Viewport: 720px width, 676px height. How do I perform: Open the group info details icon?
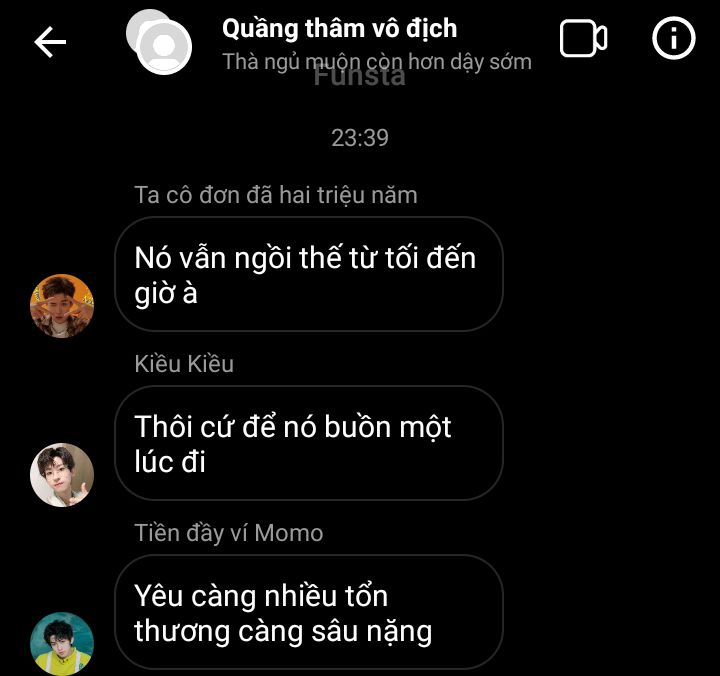pos(673,39)
